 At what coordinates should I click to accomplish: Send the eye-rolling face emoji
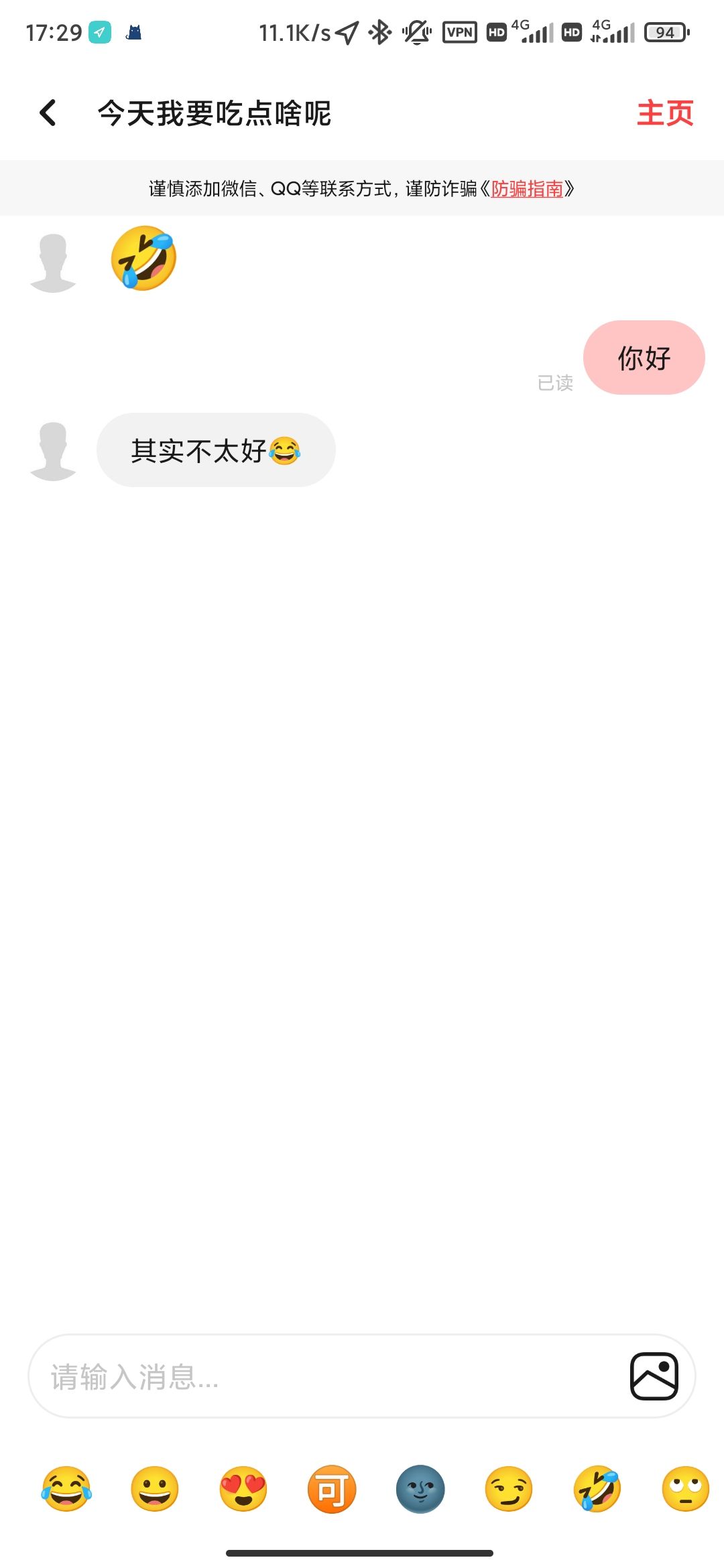tap(686, 1489)
